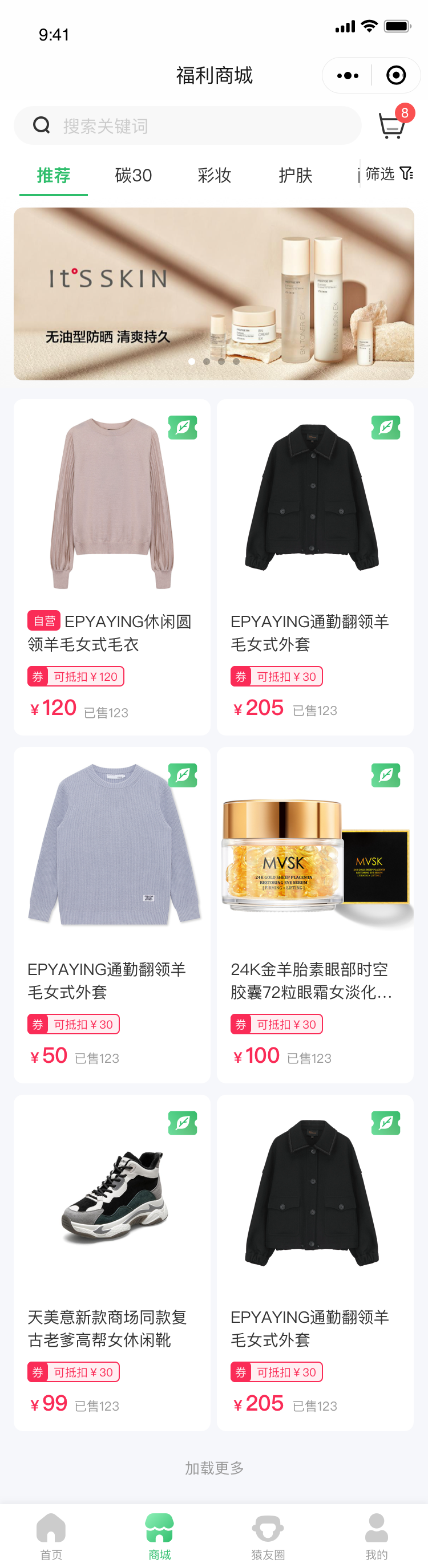This screenshot has height=1568, width=428.
Task: Tap 加载更多 to load more products
Action: (215, 1468)
